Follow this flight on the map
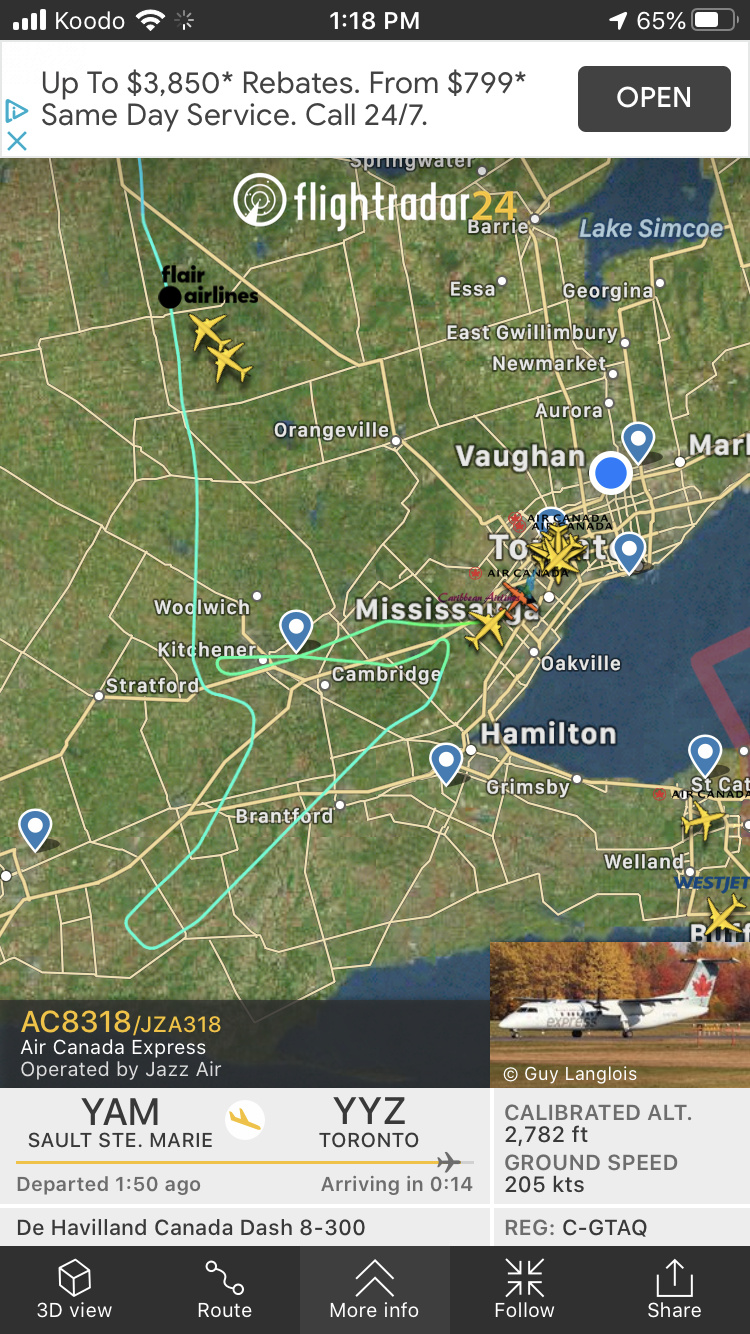Viewport: 750px width, 1334px height. 524,1290
